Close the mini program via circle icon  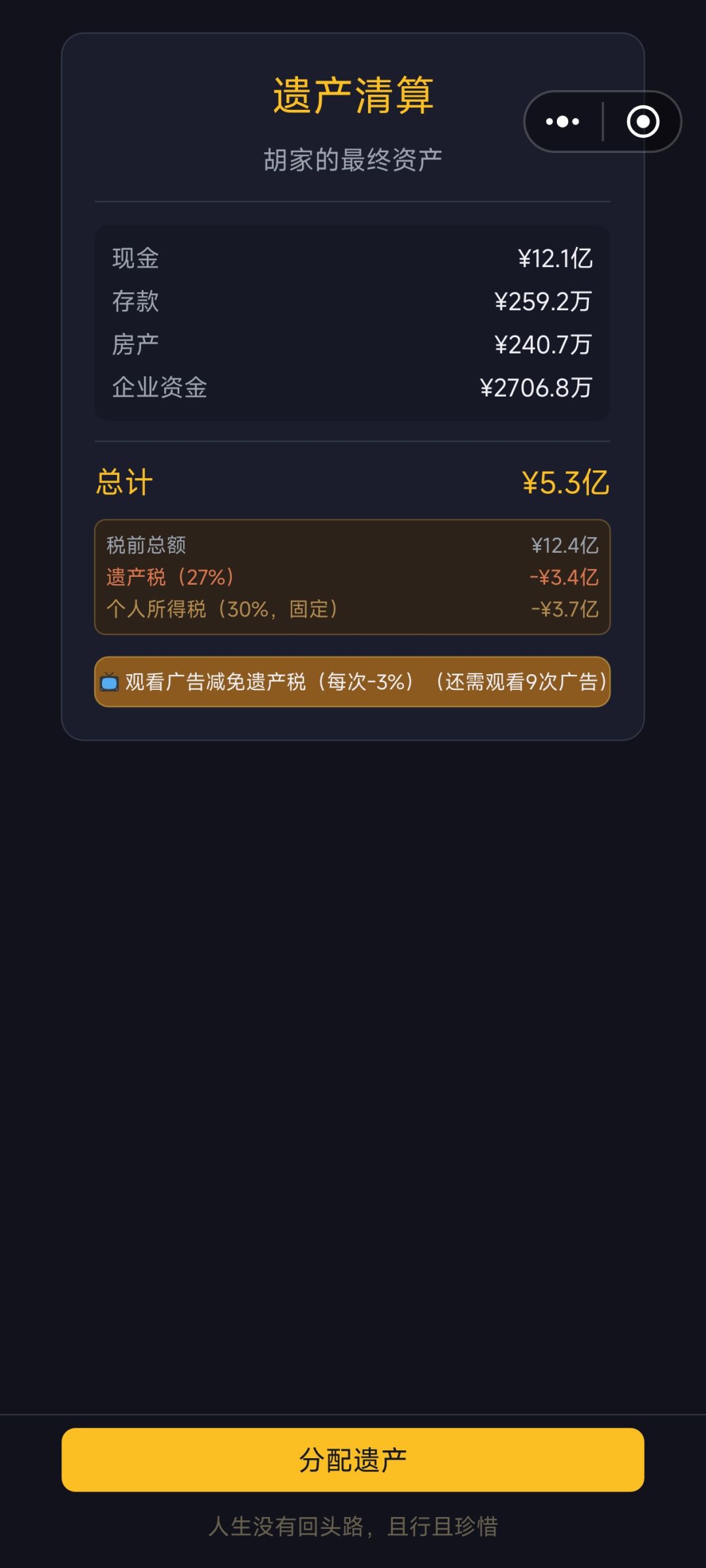coord(643,122)
